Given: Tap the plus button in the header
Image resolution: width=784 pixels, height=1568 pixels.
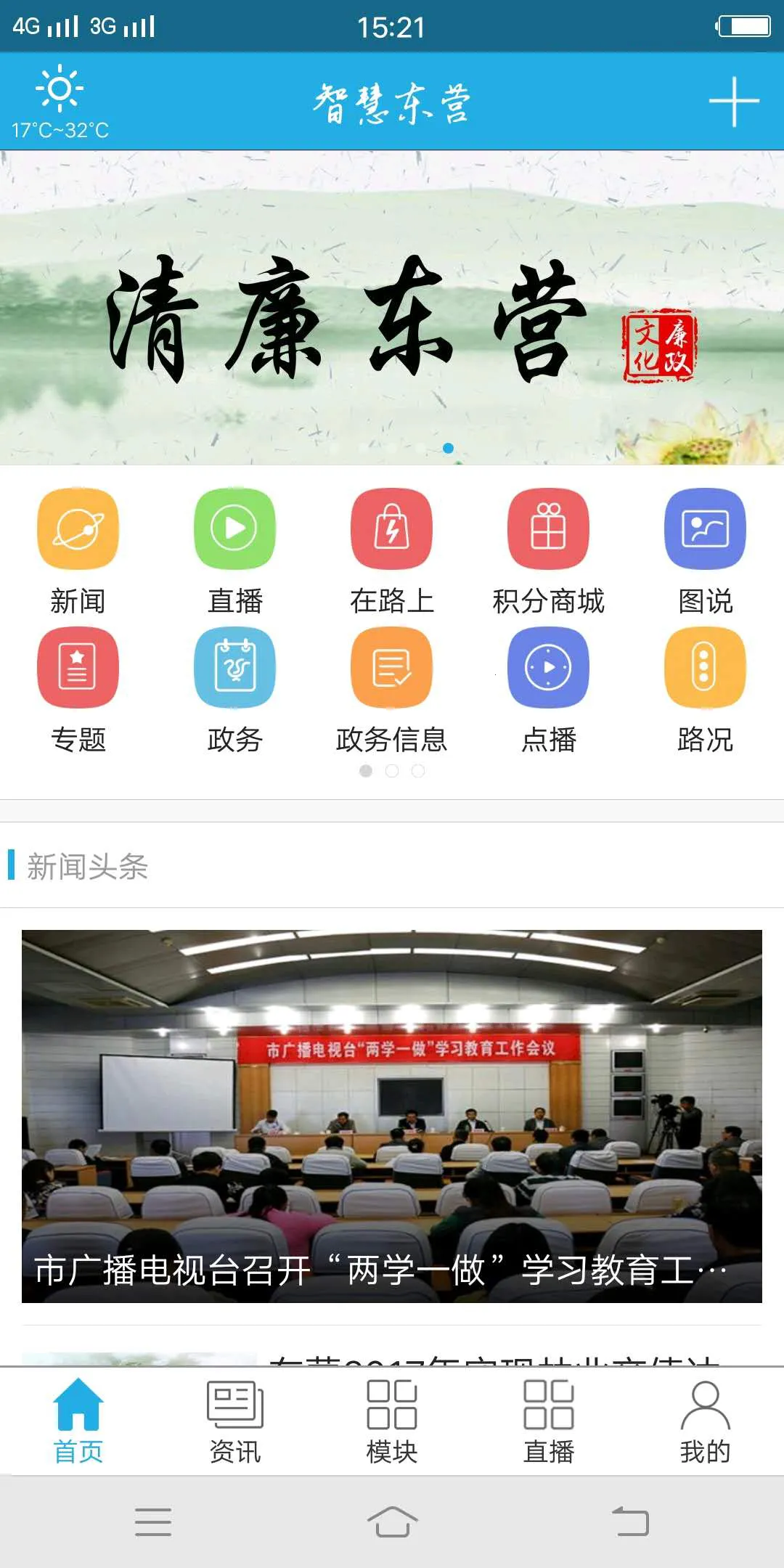Looking at the screenshot, I should (x=735, y=102).
